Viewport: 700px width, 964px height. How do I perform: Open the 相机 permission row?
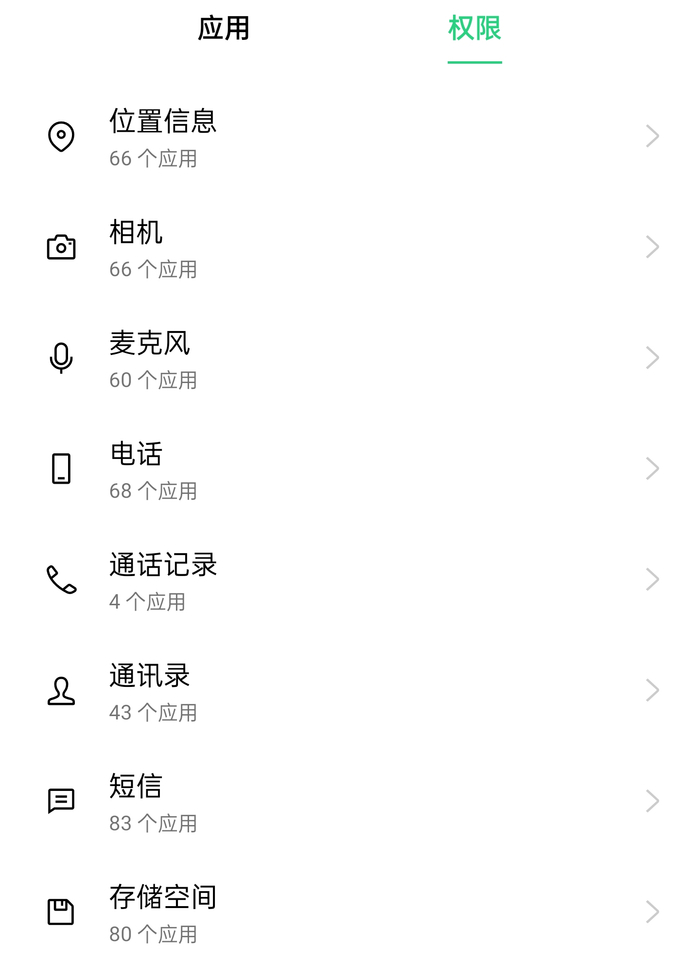pyautogui.click(x=350, y=248)
